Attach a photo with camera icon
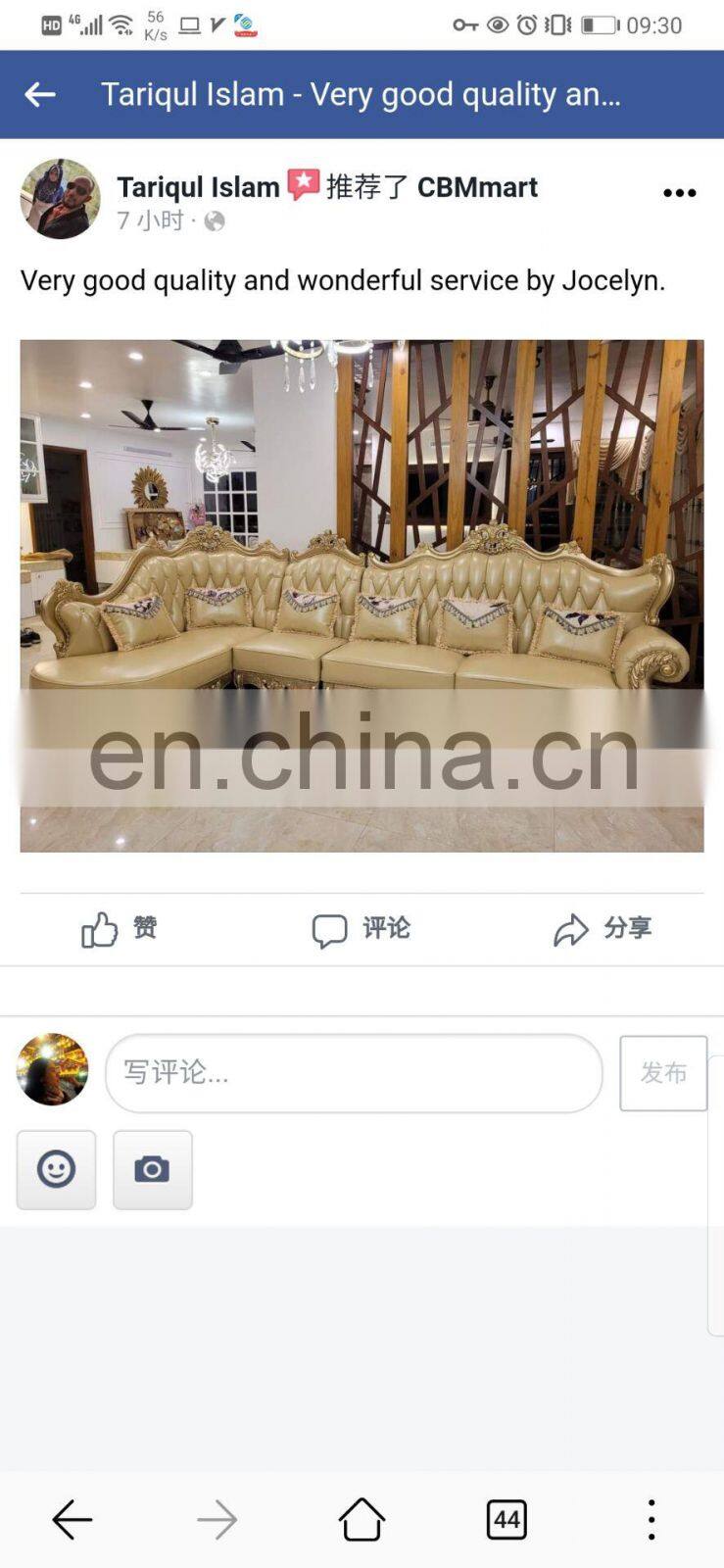The height and width of the screenshot is (1568, 724). [x=152, y=1169]
